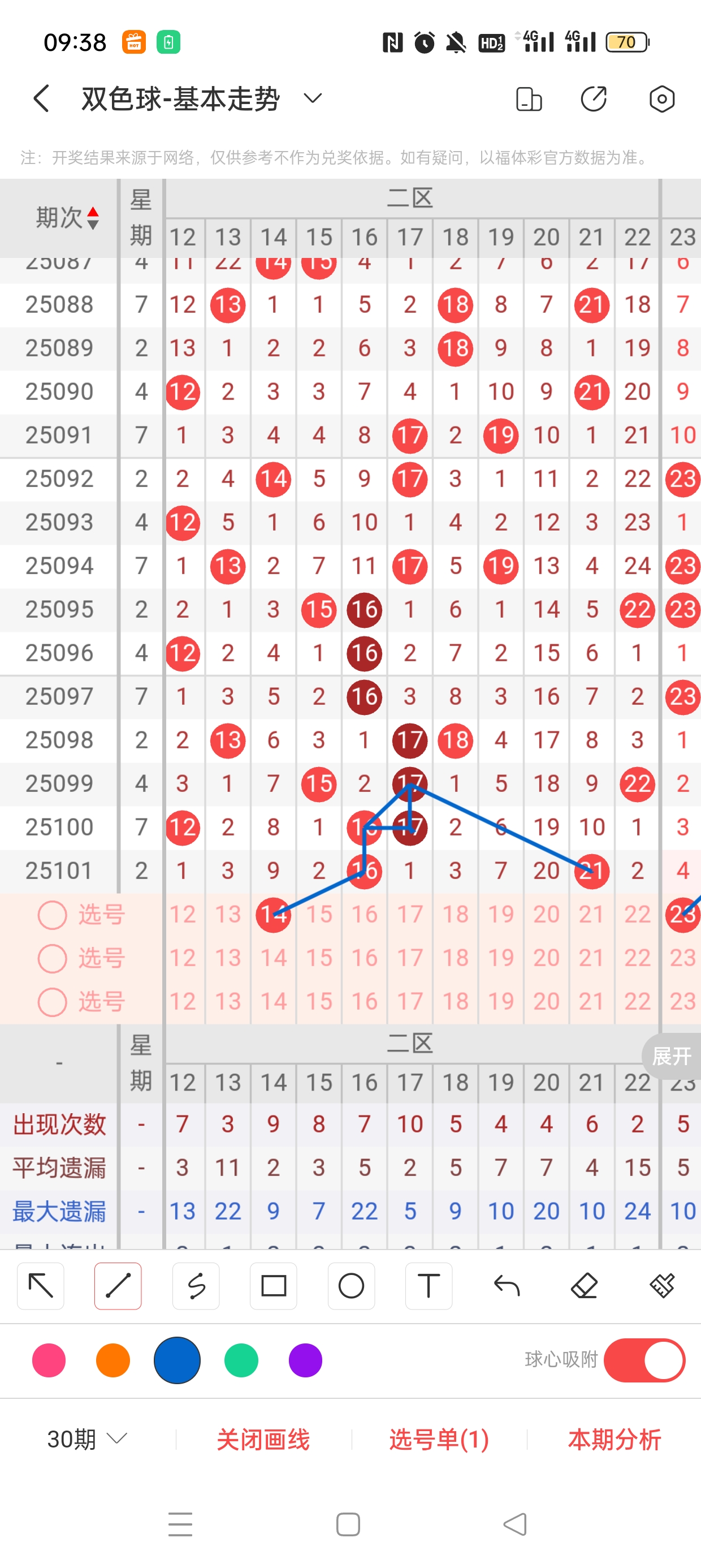This screenshot has width=701, height=1568.
Task: Open the 30期 period count dropdown
Action: click(x=87, y=1439)
